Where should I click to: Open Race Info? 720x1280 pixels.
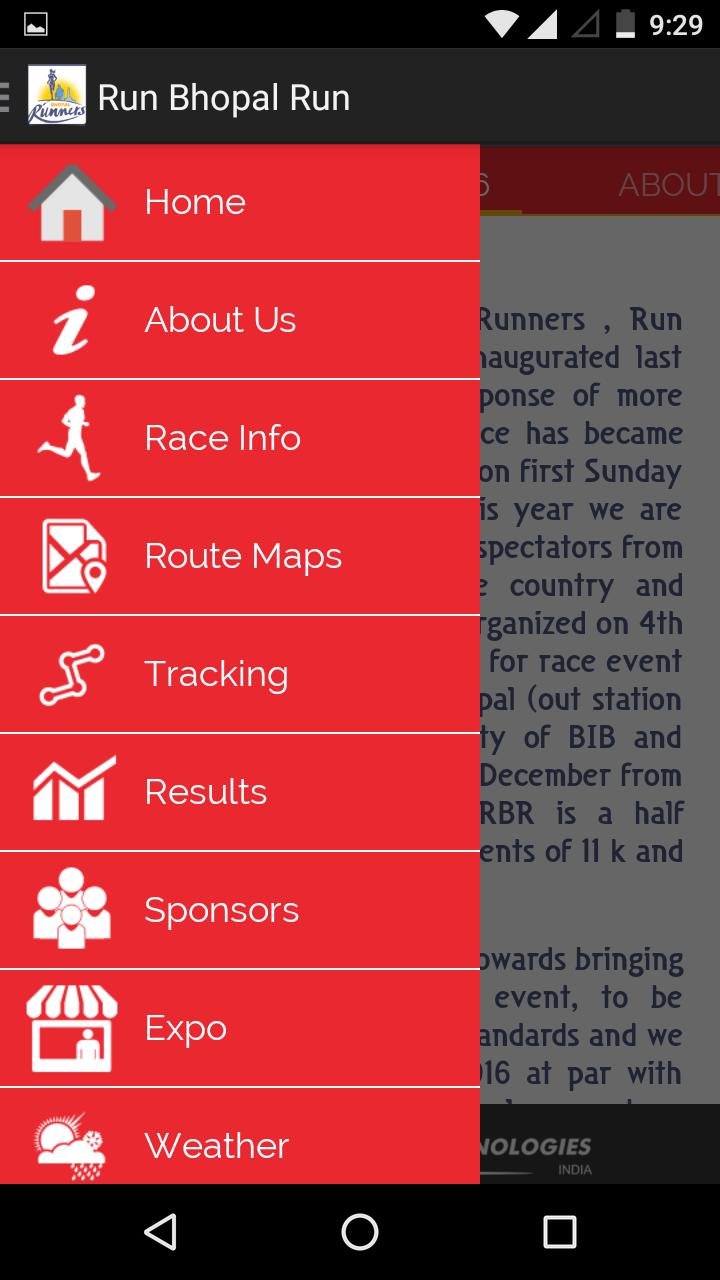240,438
